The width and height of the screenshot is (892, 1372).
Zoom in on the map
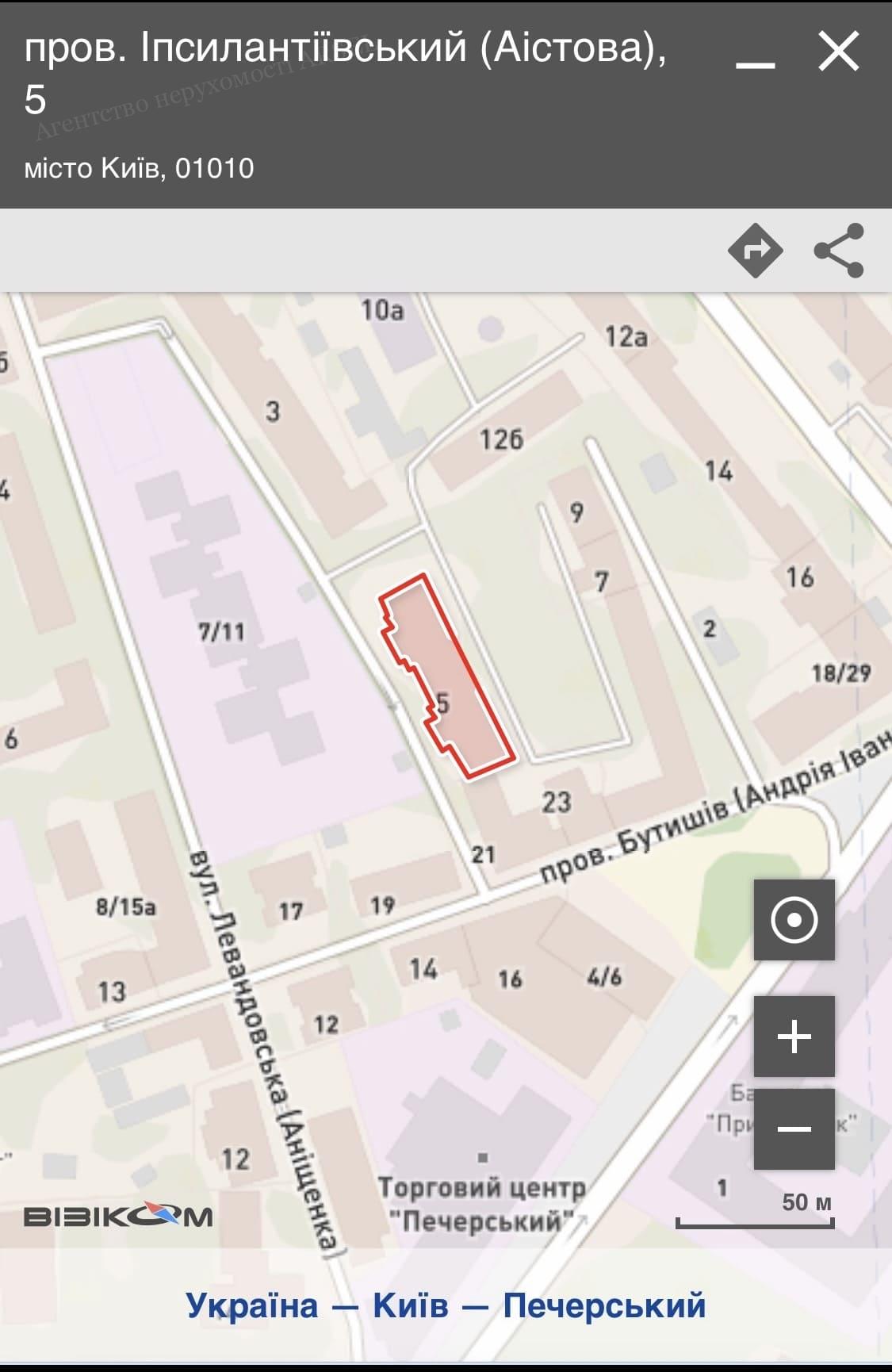[794, 1037]
